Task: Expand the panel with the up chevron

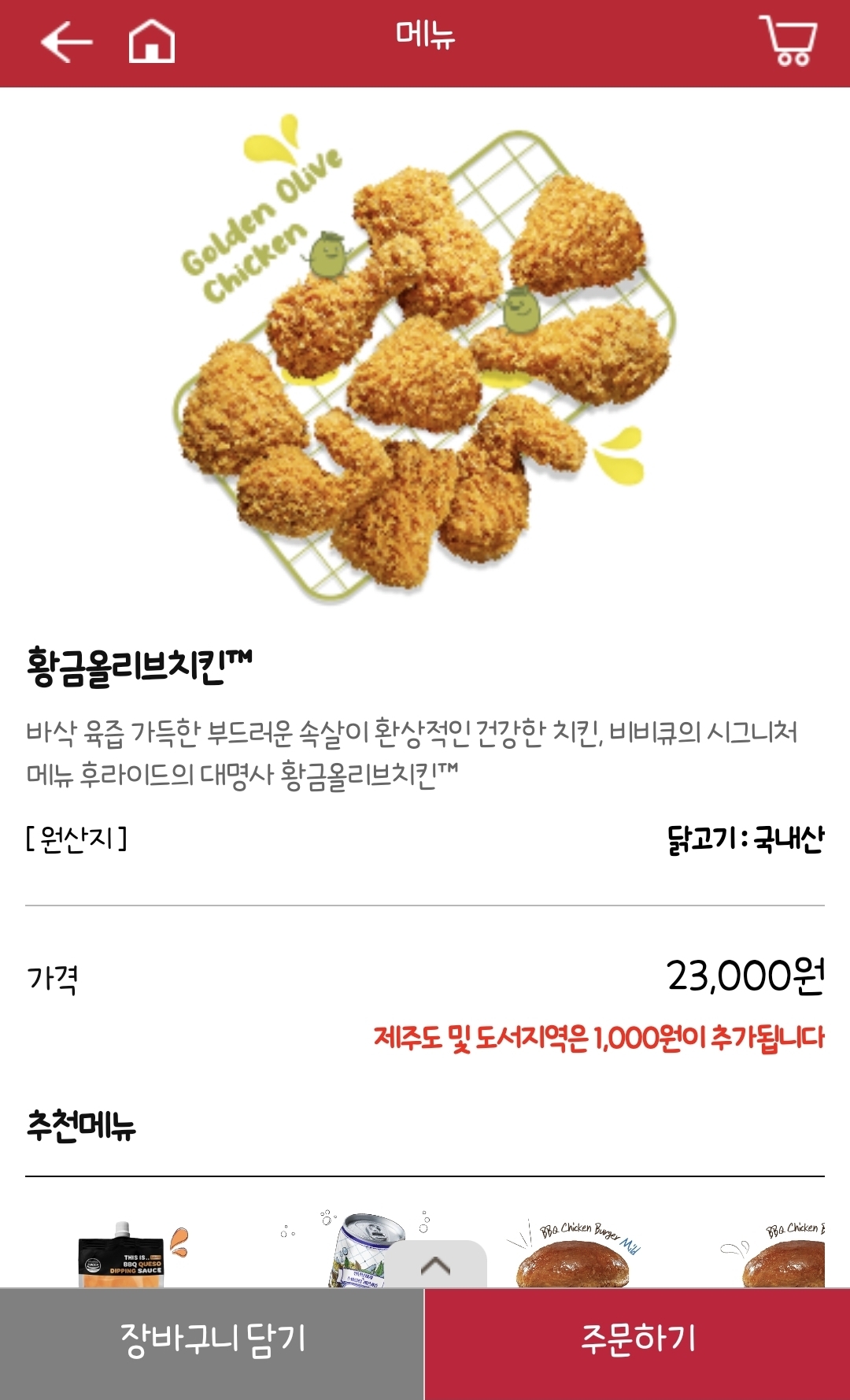Action: click(x=436, y=1265)
